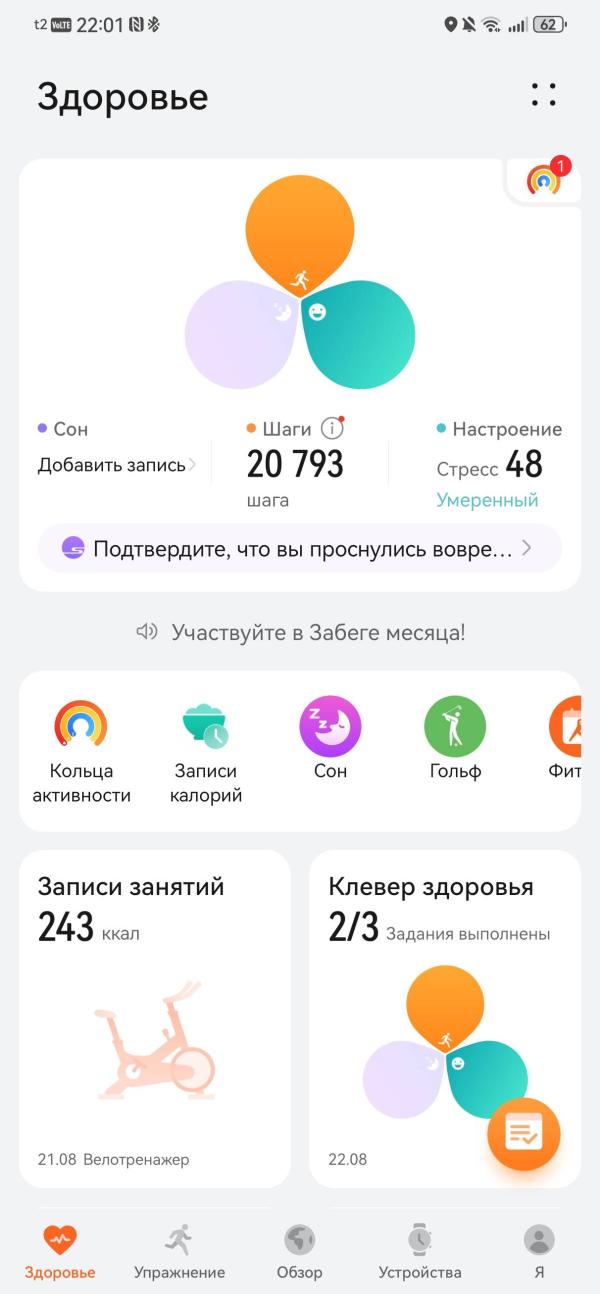Tap Добавить запись under Сон
The image size is (600, 1294).
pyautogui.click(x=117, y=465)
